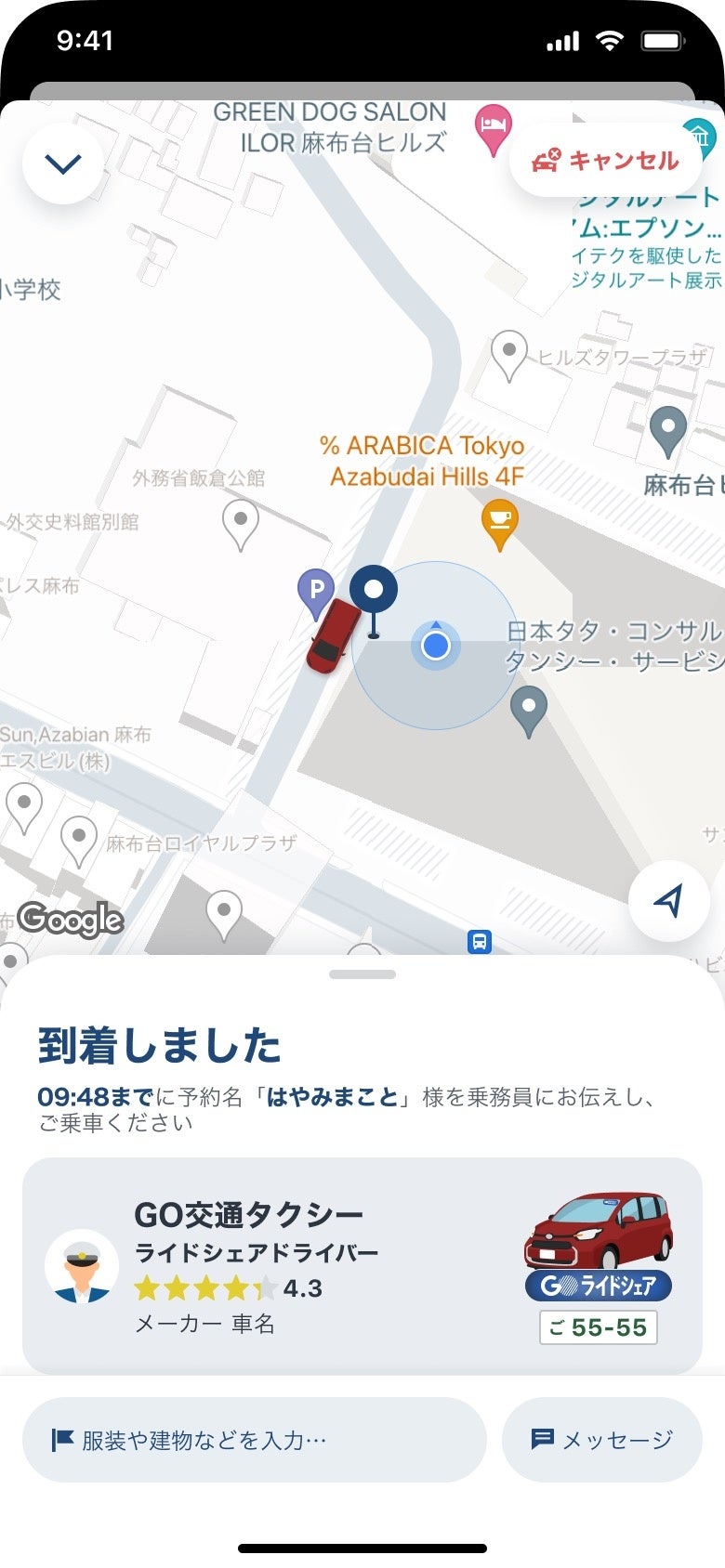The height and width of the screenshot is (1568, 725).
Task: Select the 麻布台ロイヤルプラザ map pin
Action: tap(79, 839)
